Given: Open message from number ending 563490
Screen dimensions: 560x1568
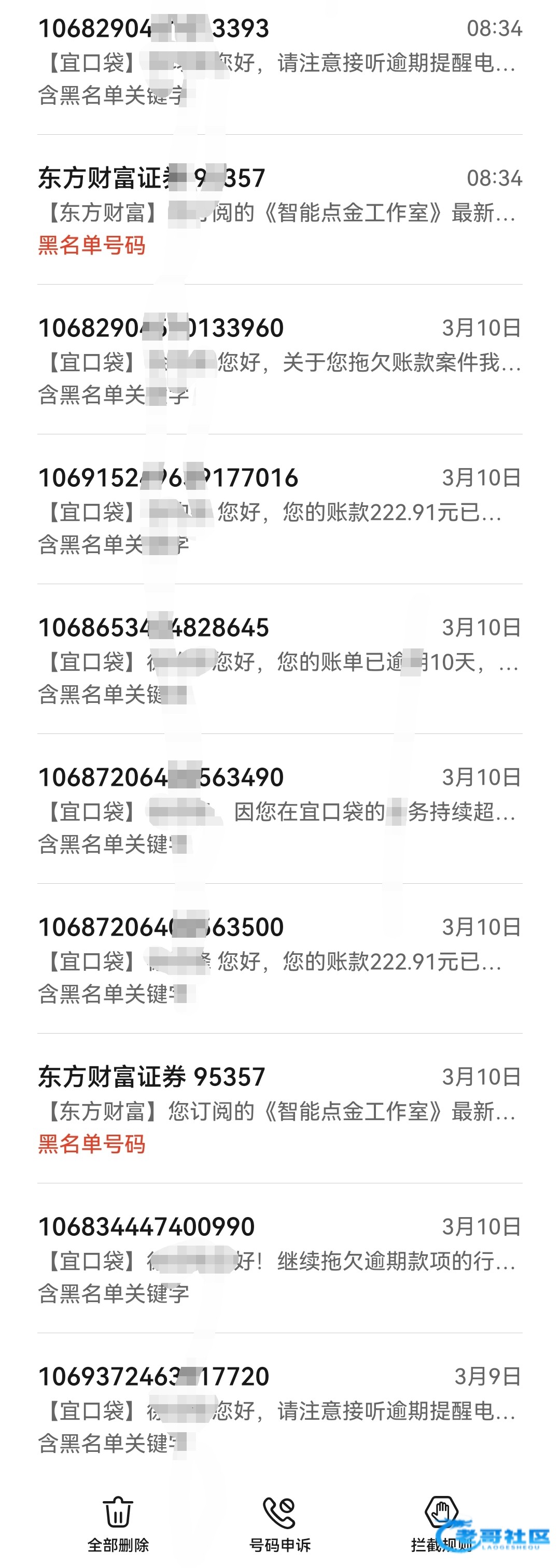Looking at the screenshot, I should pos(280,809).
